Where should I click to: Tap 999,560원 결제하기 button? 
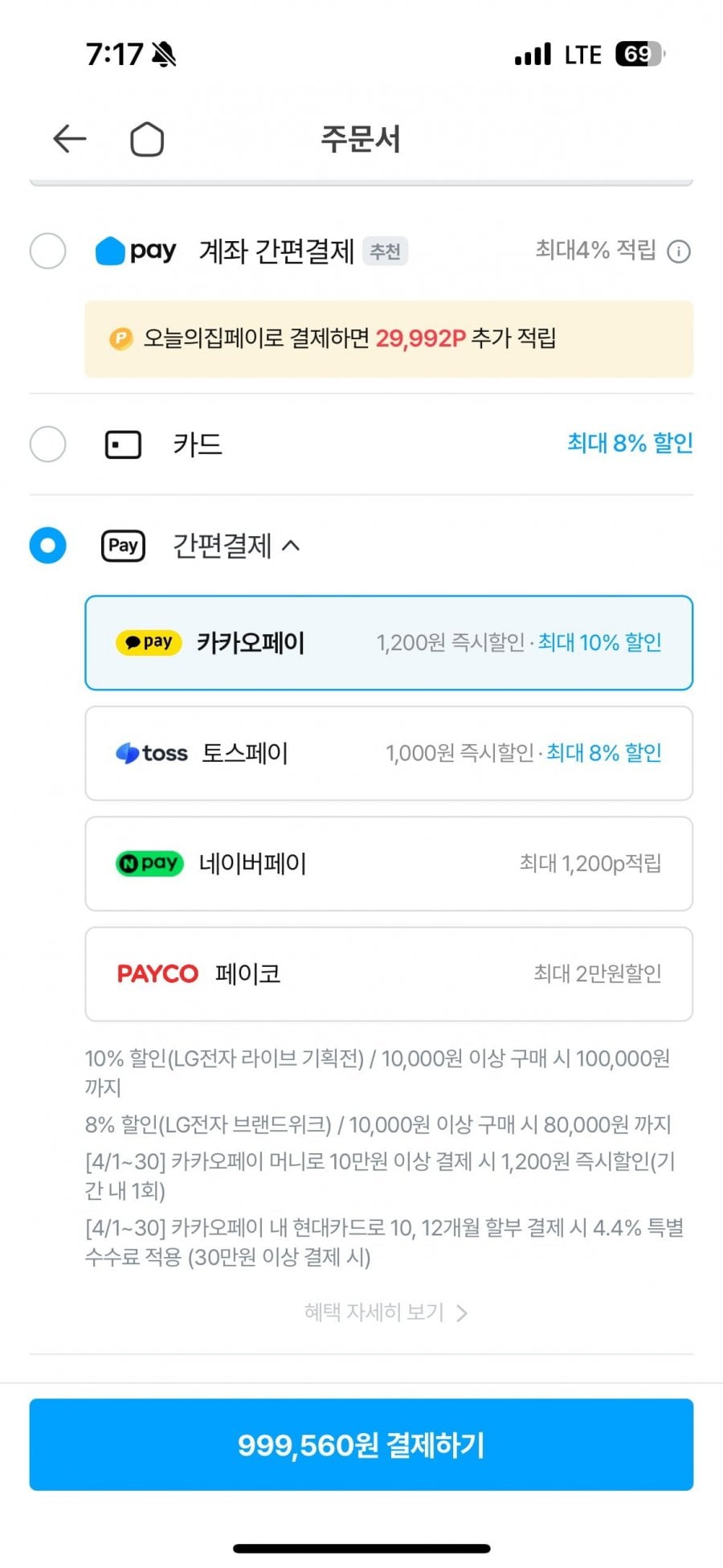(361, 1444)
